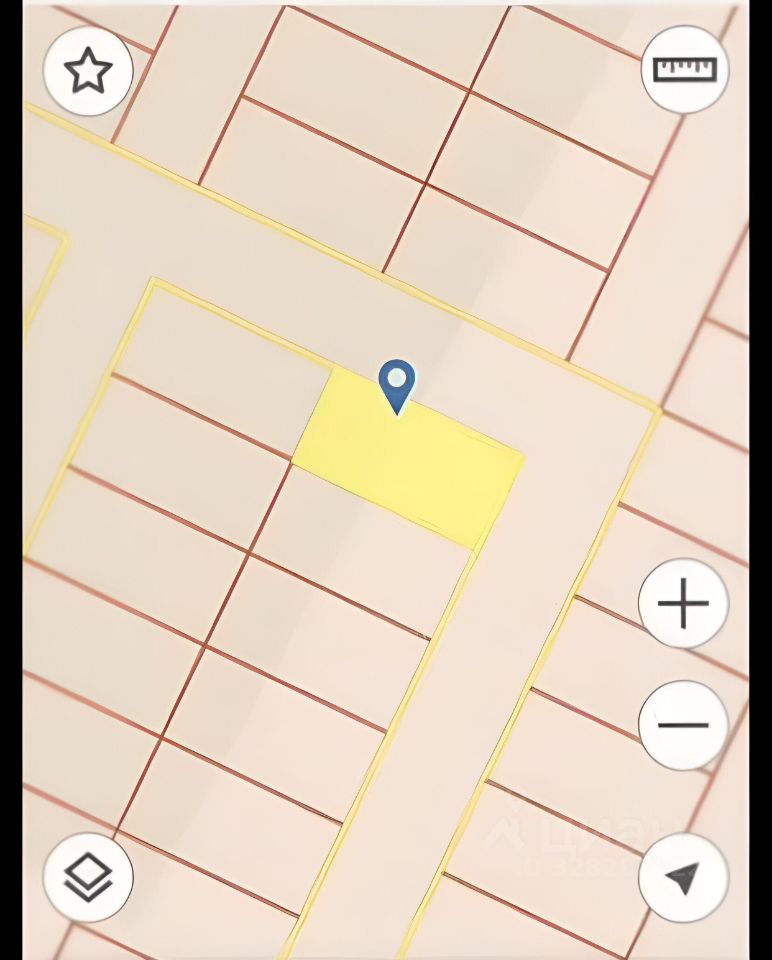Zoom in with the plus button
The image size is (772, 960).
click(x=683, y=604)
